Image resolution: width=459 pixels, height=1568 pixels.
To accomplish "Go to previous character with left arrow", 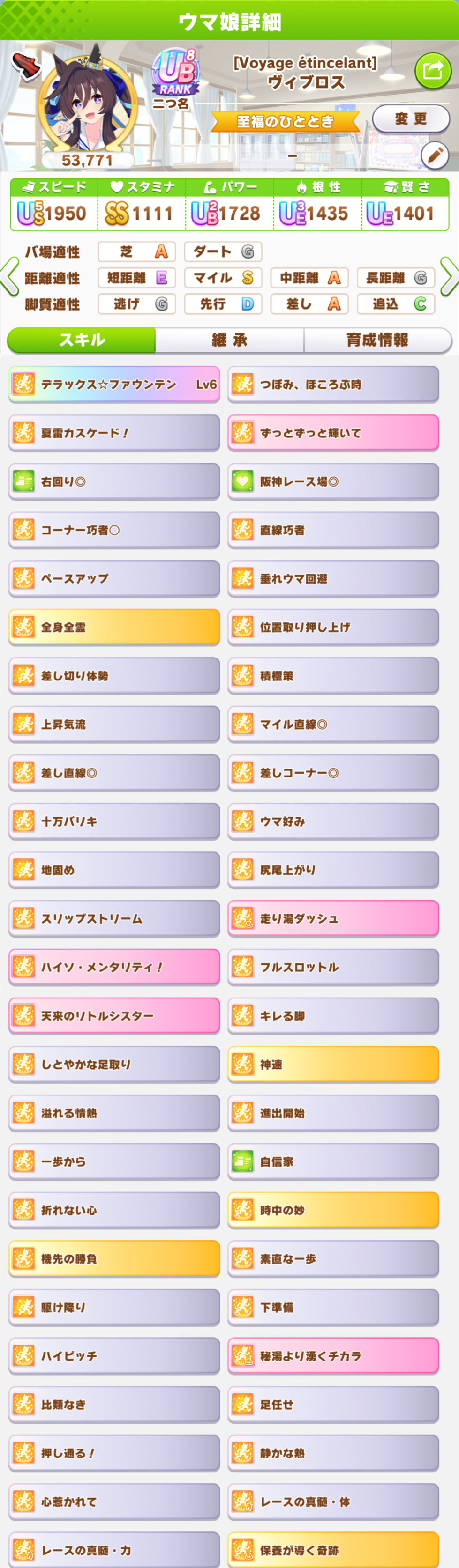I will coord(9,277).
